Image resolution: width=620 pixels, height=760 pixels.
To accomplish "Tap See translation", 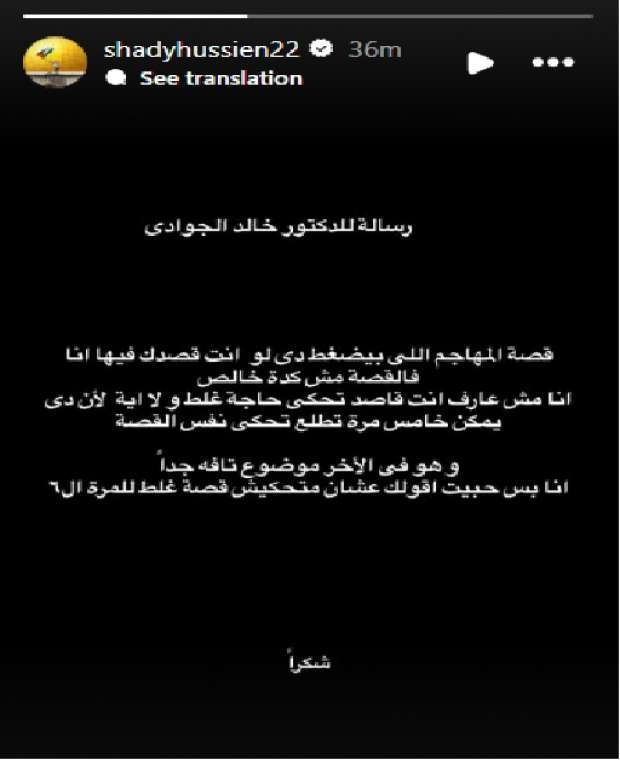I will (x=220, y=78).
